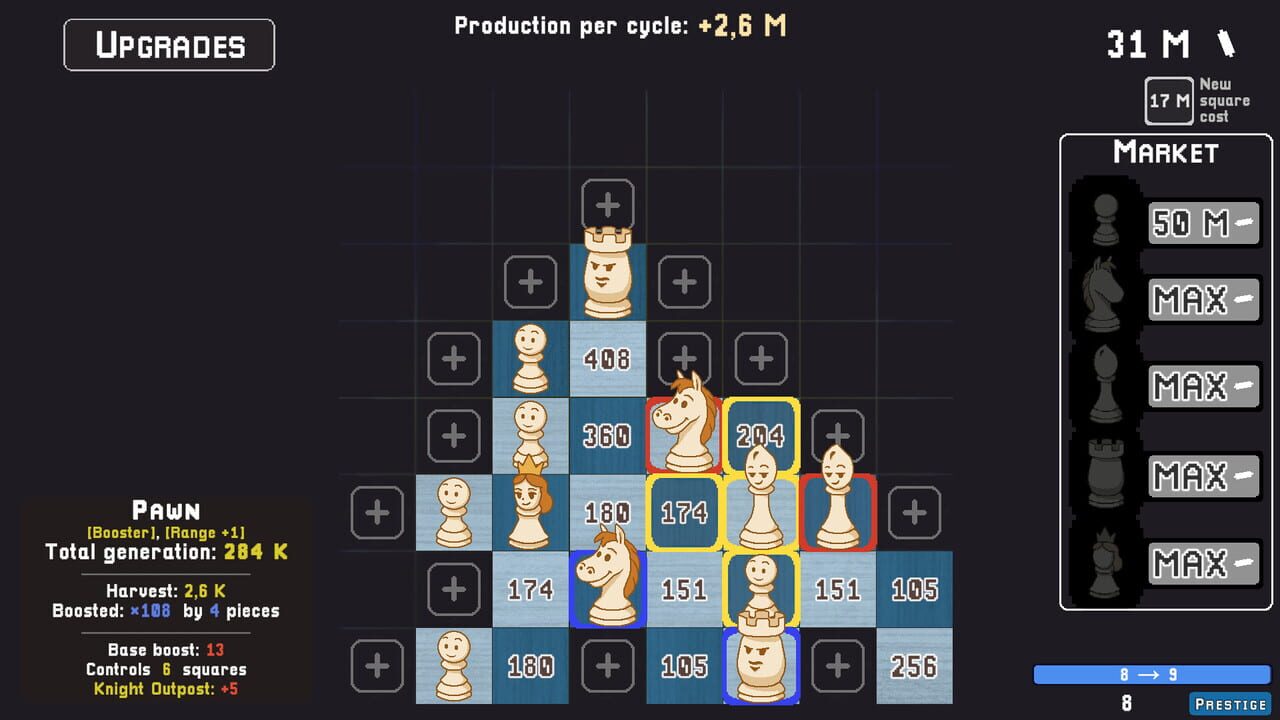Select the square showing 360
The width and height of the screenshot is (1280, 720).
click(x=608, y=436)
